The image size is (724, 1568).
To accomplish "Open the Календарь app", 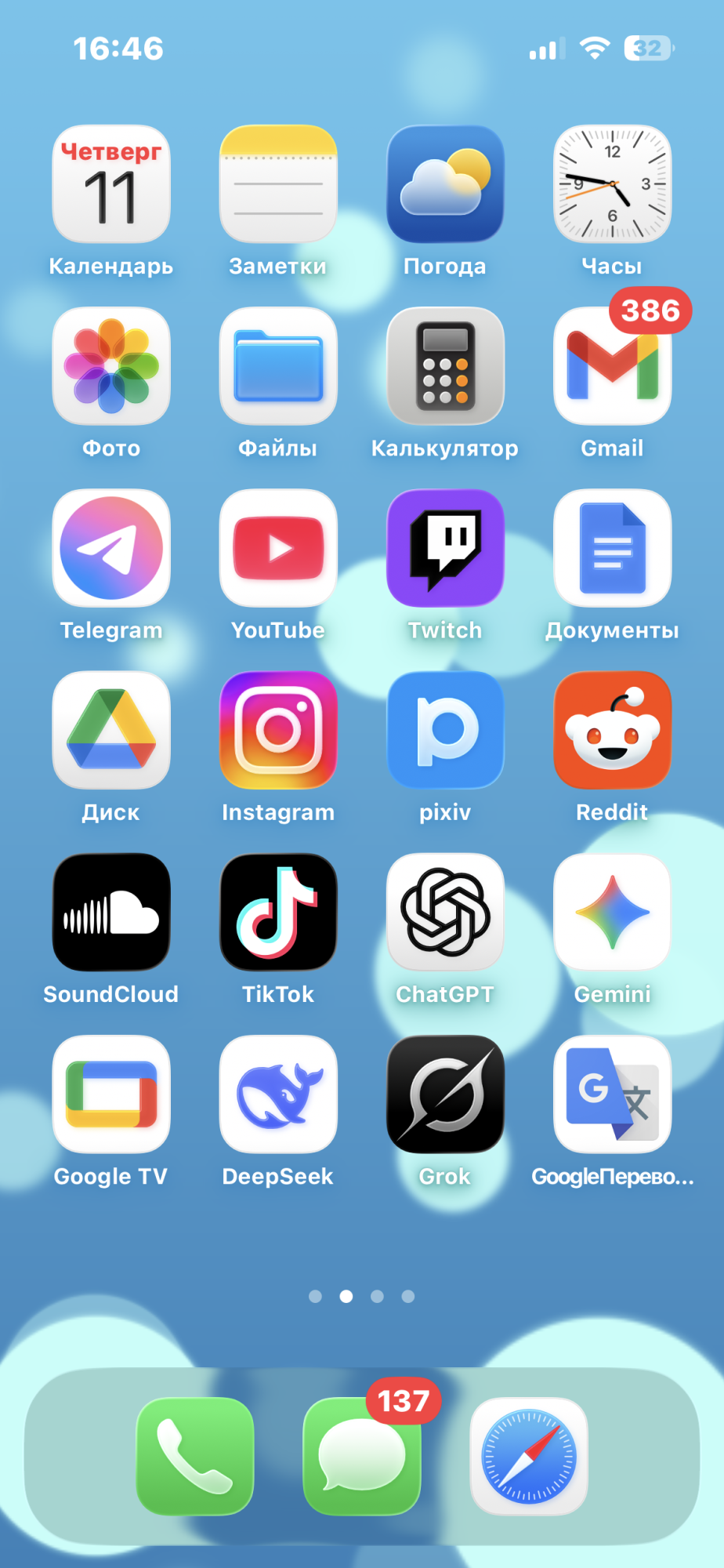I will [111, 184].
